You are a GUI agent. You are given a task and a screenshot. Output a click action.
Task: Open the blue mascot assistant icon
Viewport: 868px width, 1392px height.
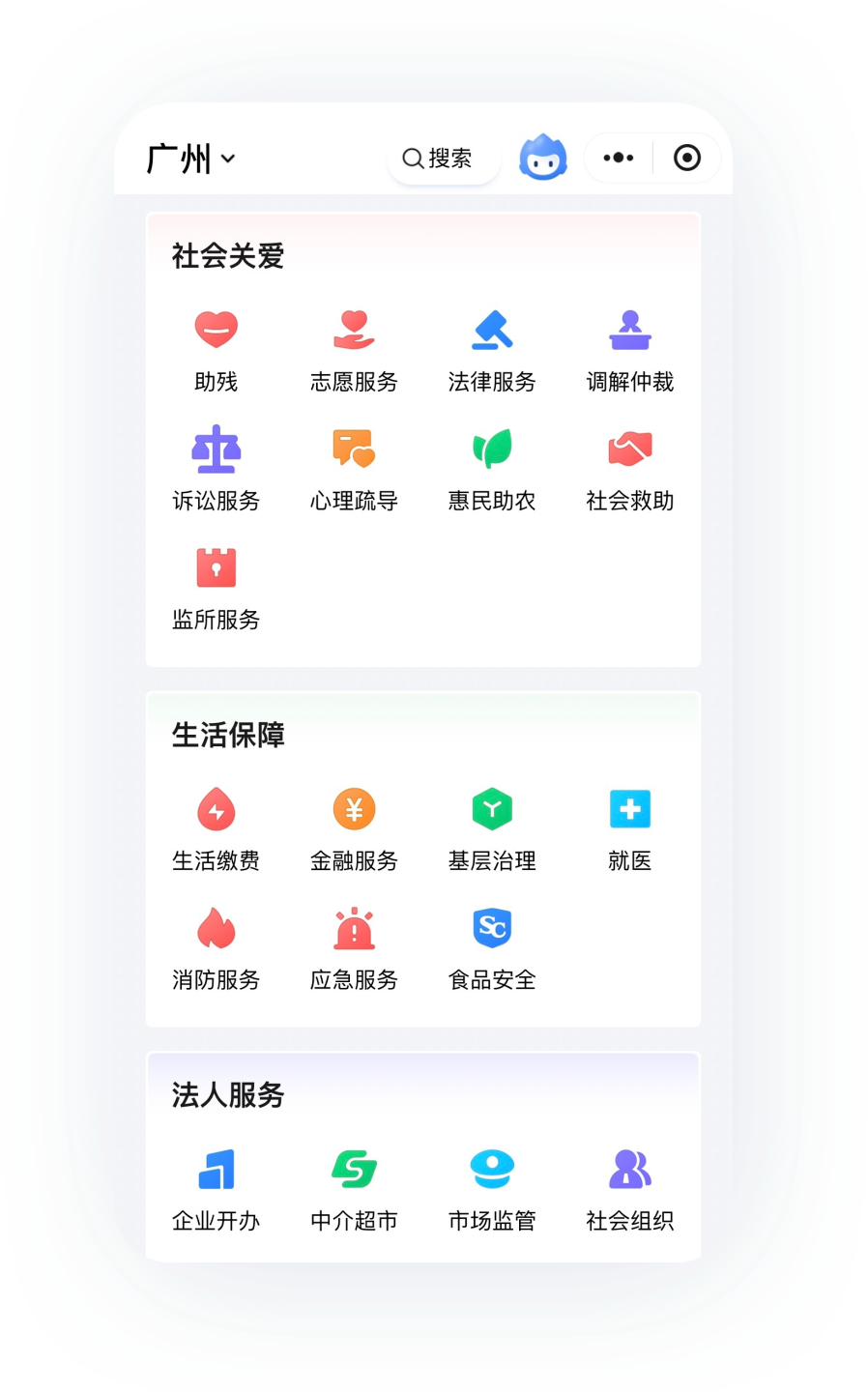pos(543,158)
